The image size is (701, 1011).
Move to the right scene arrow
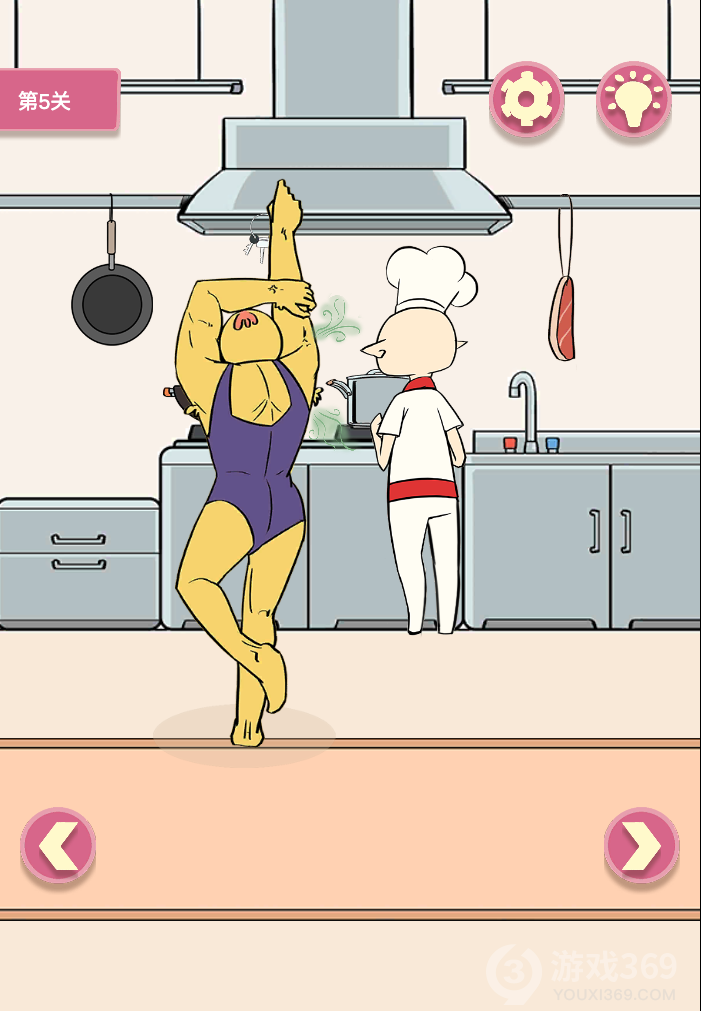(641, 846)
